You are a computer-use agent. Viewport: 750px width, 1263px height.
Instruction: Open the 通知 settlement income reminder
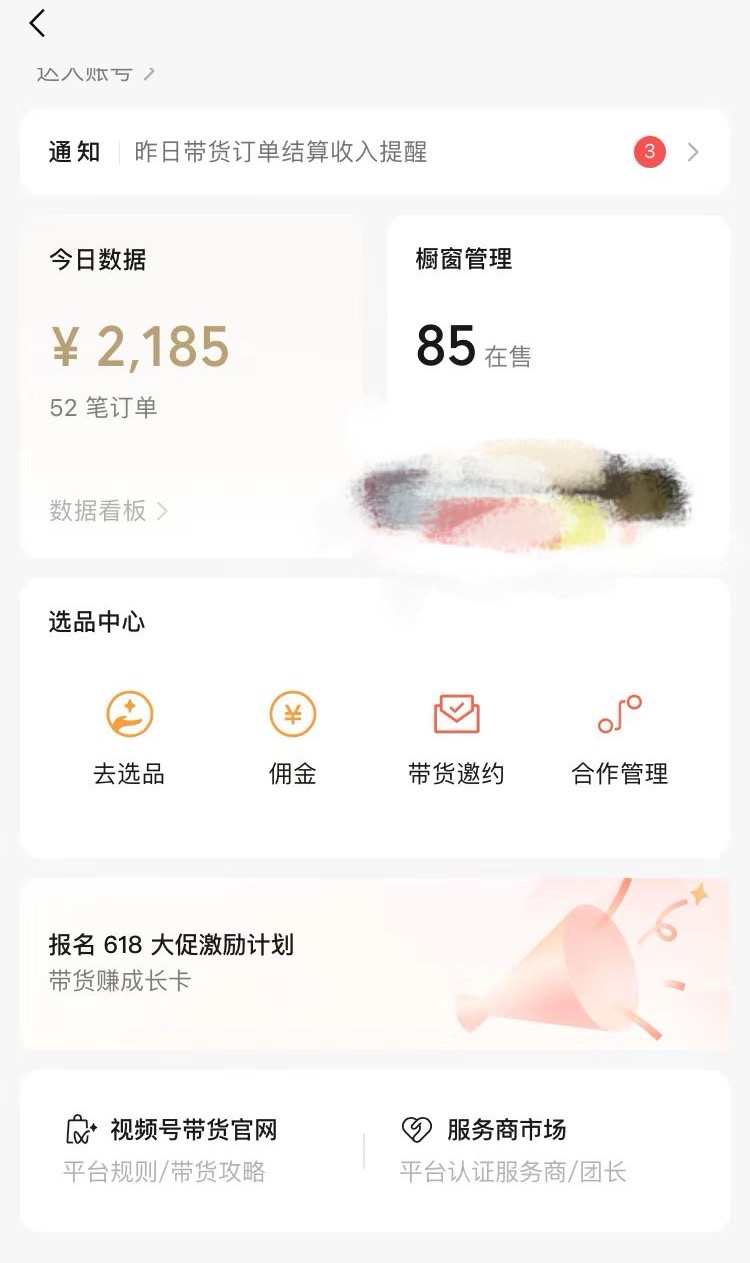[x=374, y=152]
